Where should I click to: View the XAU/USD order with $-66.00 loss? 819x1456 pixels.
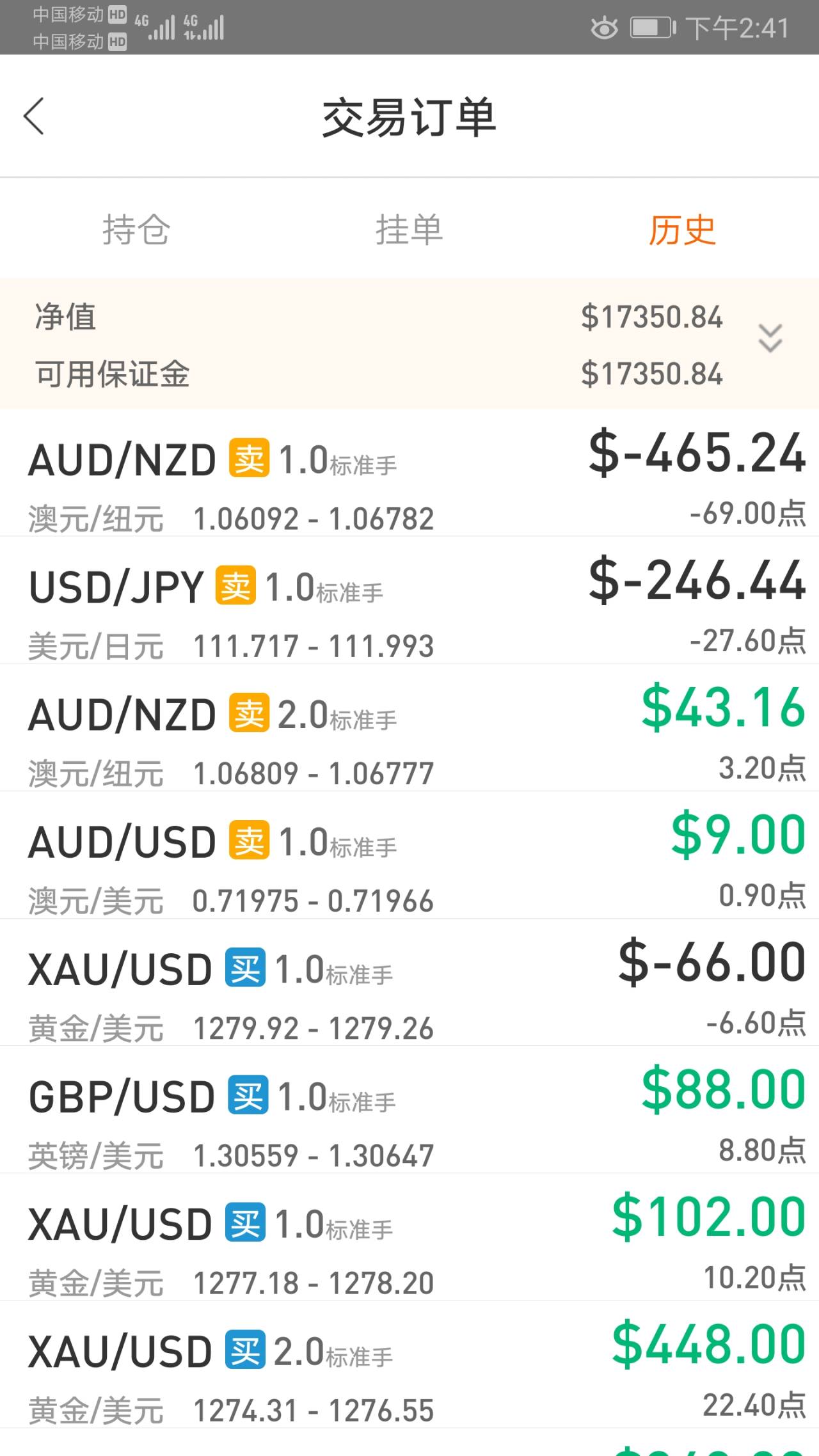(409, 982)
